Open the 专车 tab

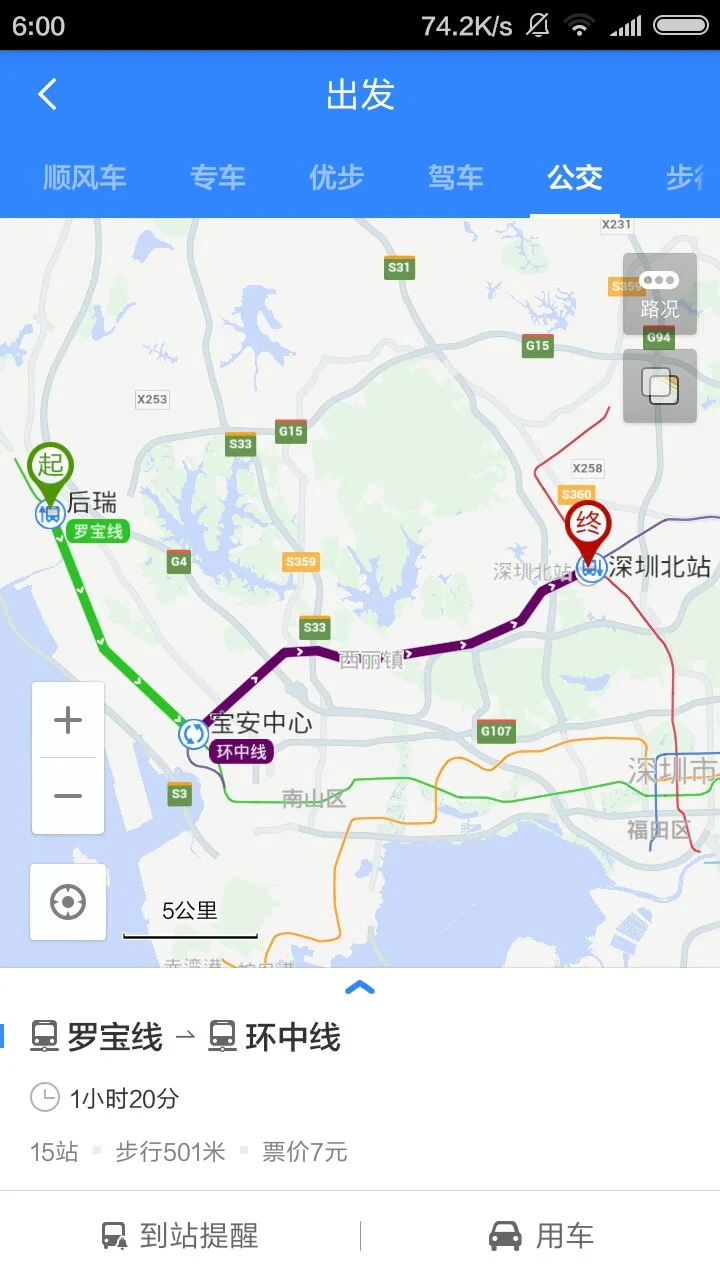coord(216,177)
